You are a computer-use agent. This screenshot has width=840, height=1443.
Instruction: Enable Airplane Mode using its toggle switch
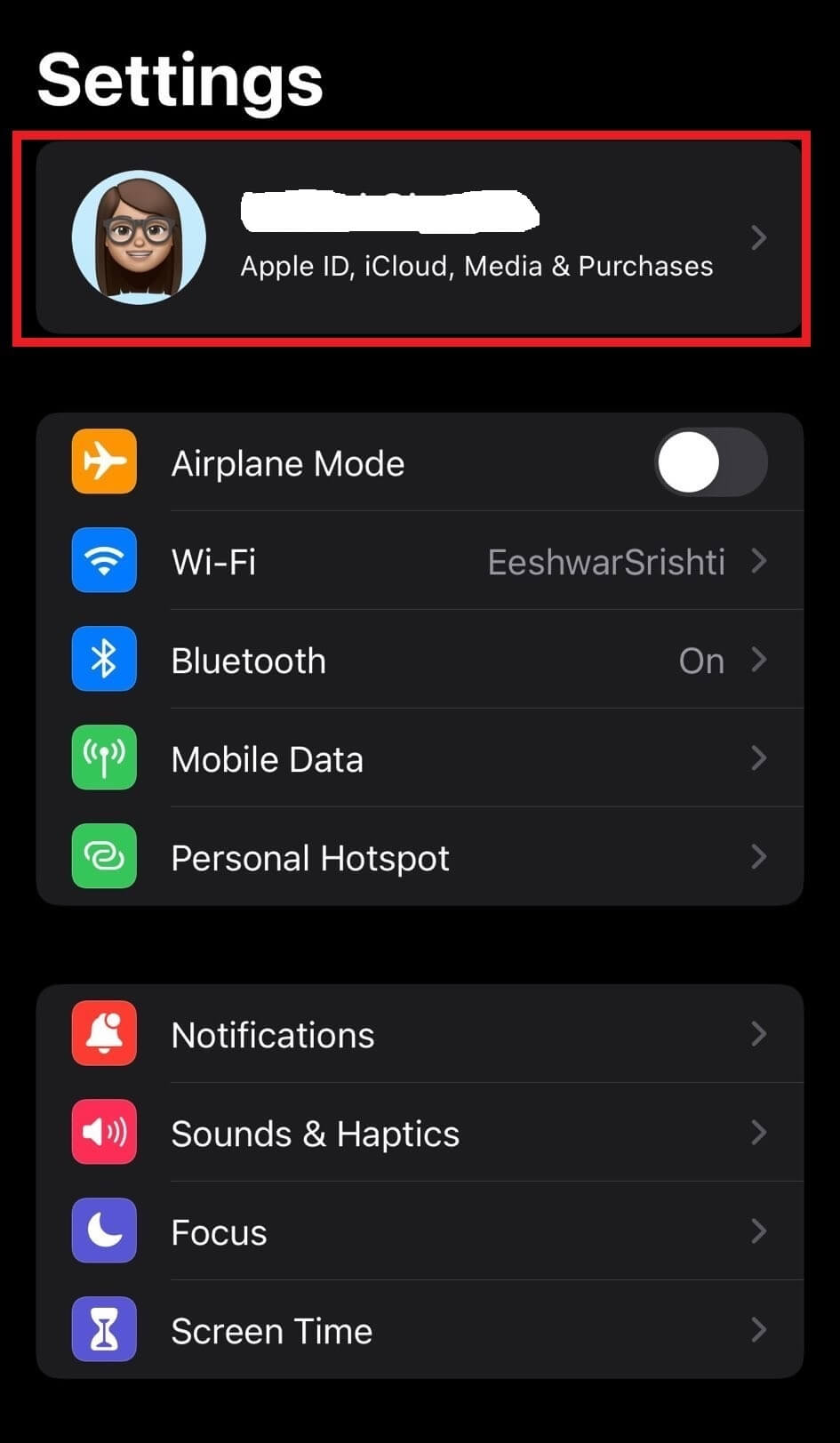coord(710,461)
